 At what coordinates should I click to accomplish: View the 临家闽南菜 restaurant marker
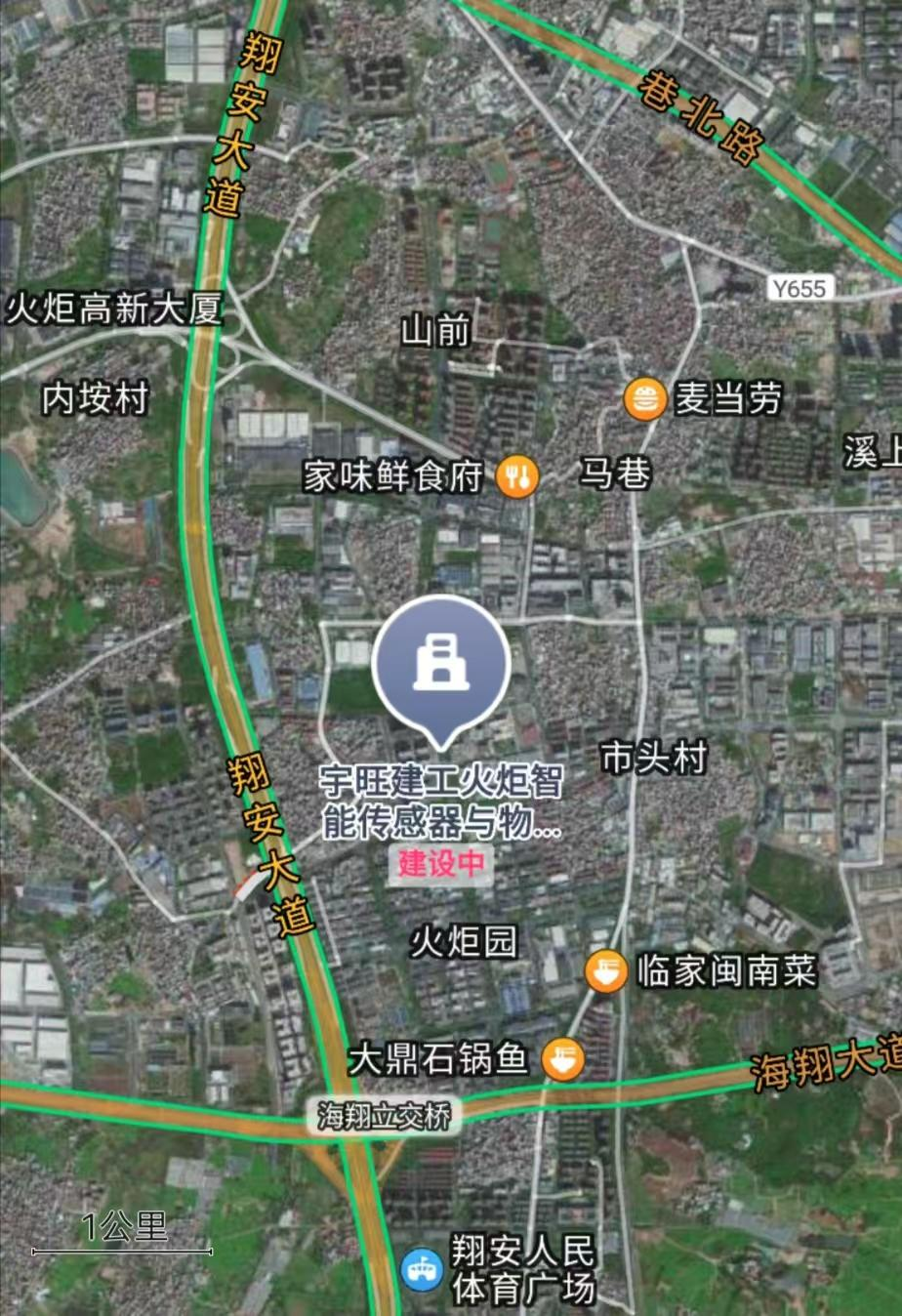coord(606,971)
